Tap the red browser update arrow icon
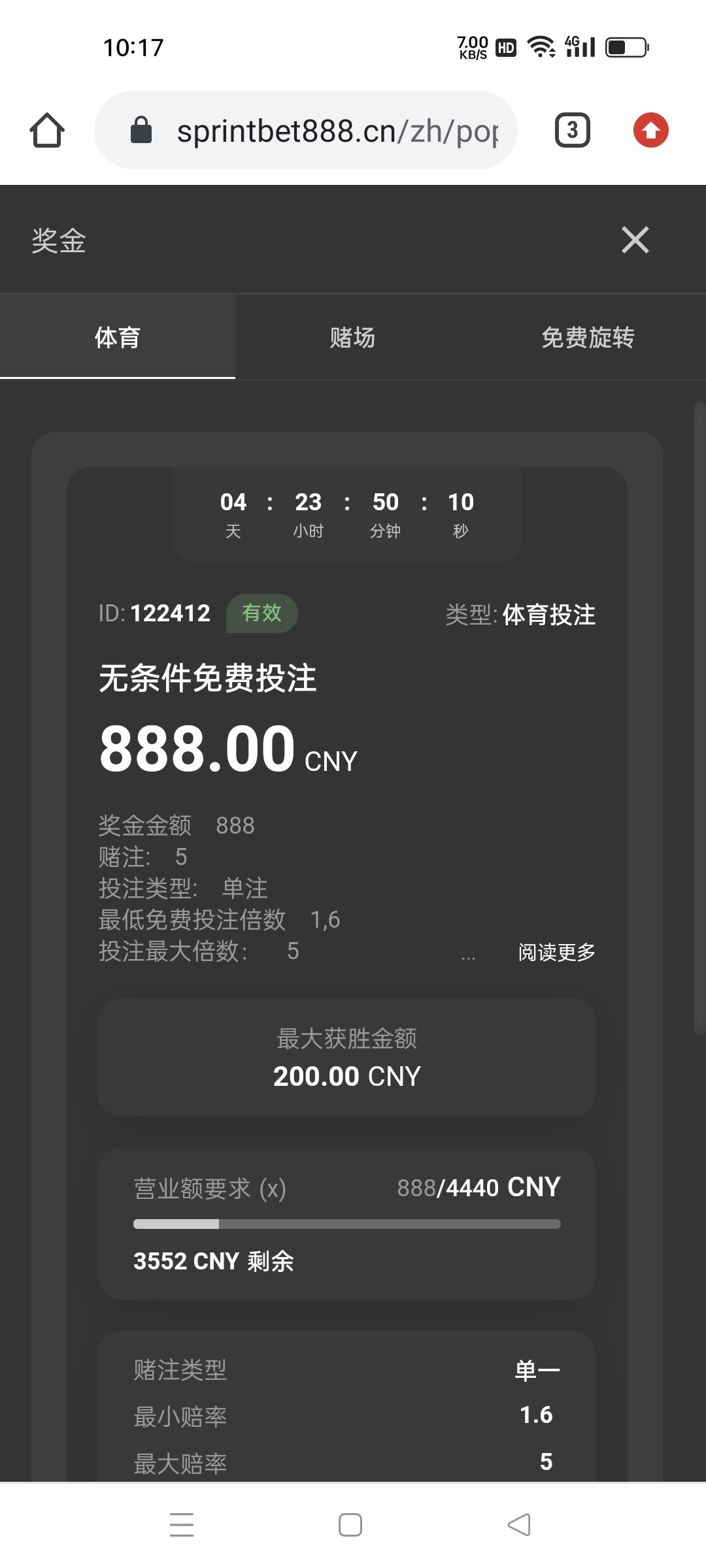The height and width of the screenshot is (1568, 706). click(650, 130)
